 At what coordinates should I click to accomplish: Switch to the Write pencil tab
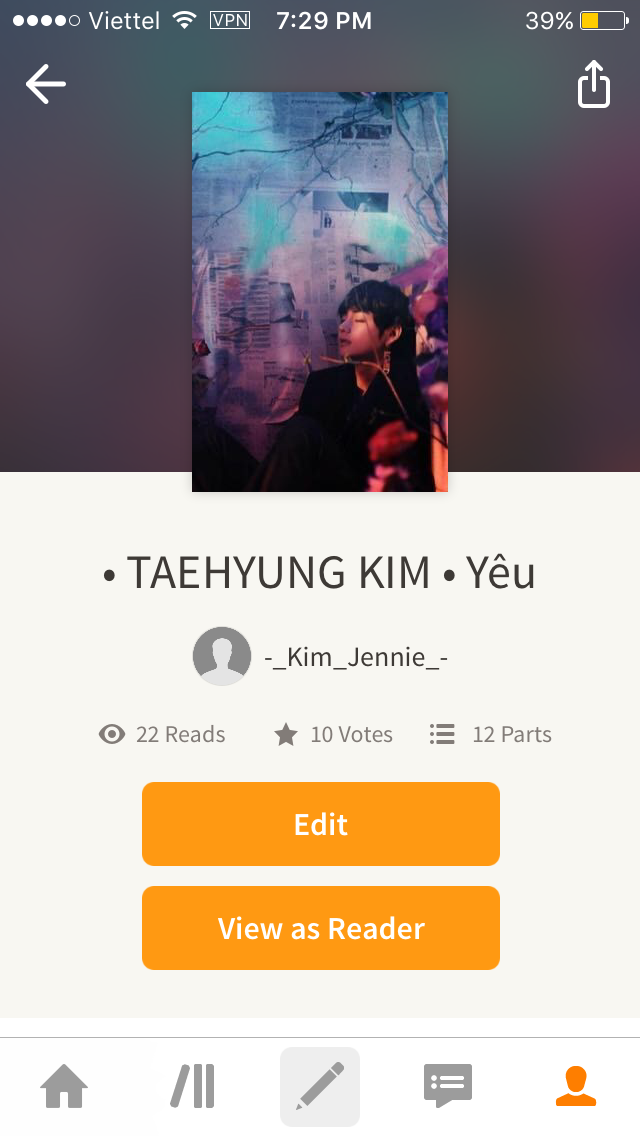tap(320, 1087)
